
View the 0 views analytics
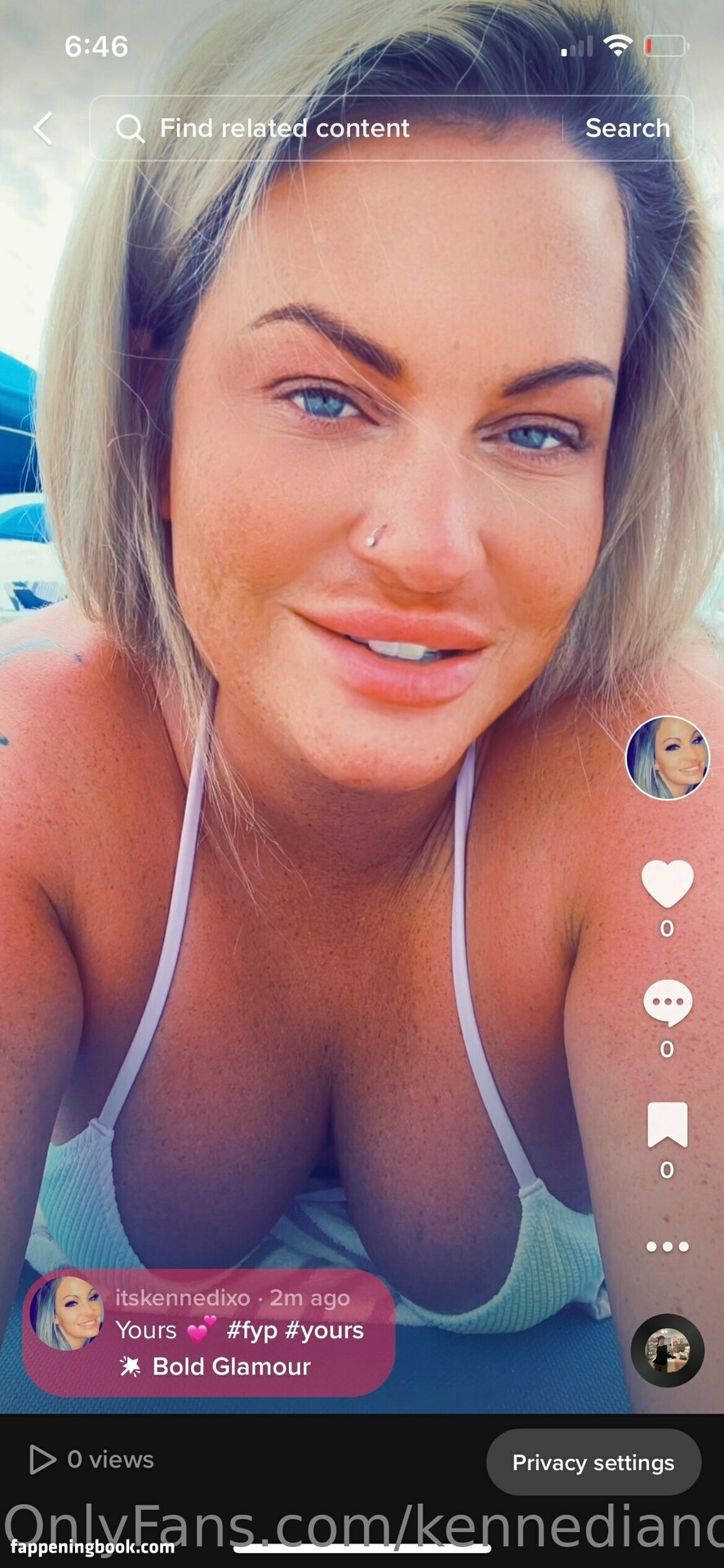pyautogui.click(x=92, y=1459)
